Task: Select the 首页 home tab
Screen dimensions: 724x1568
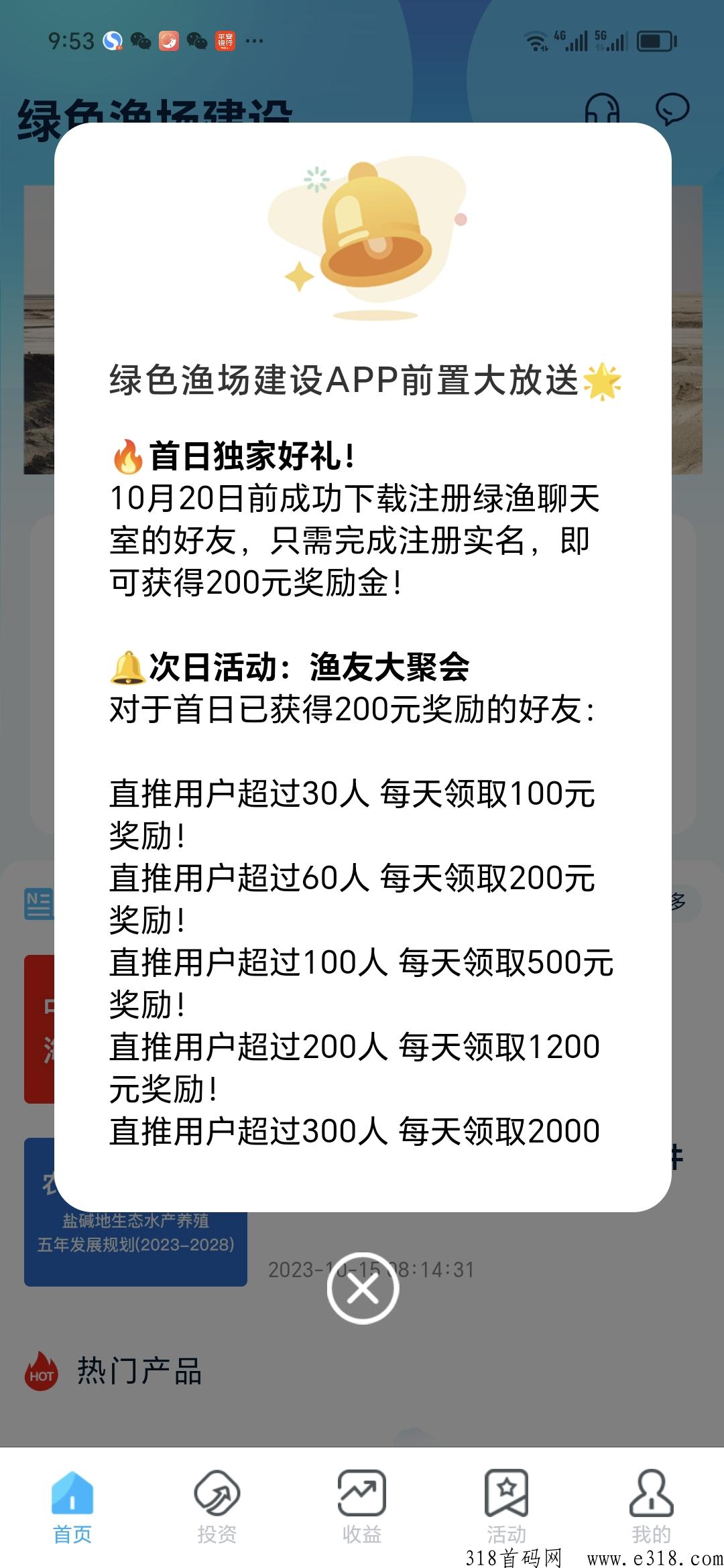Action: [72, 1504]
